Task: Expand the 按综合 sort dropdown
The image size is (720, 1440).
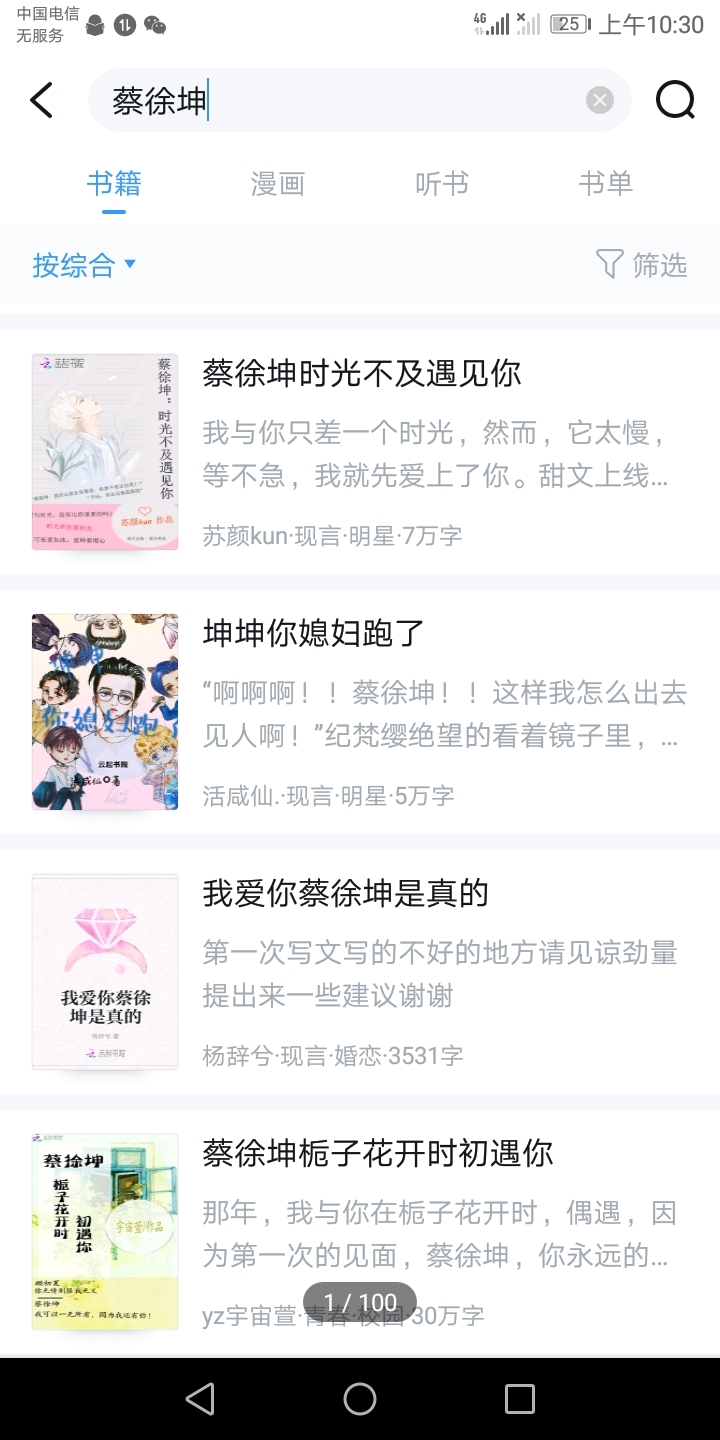Action: click(x=85, y=265)
